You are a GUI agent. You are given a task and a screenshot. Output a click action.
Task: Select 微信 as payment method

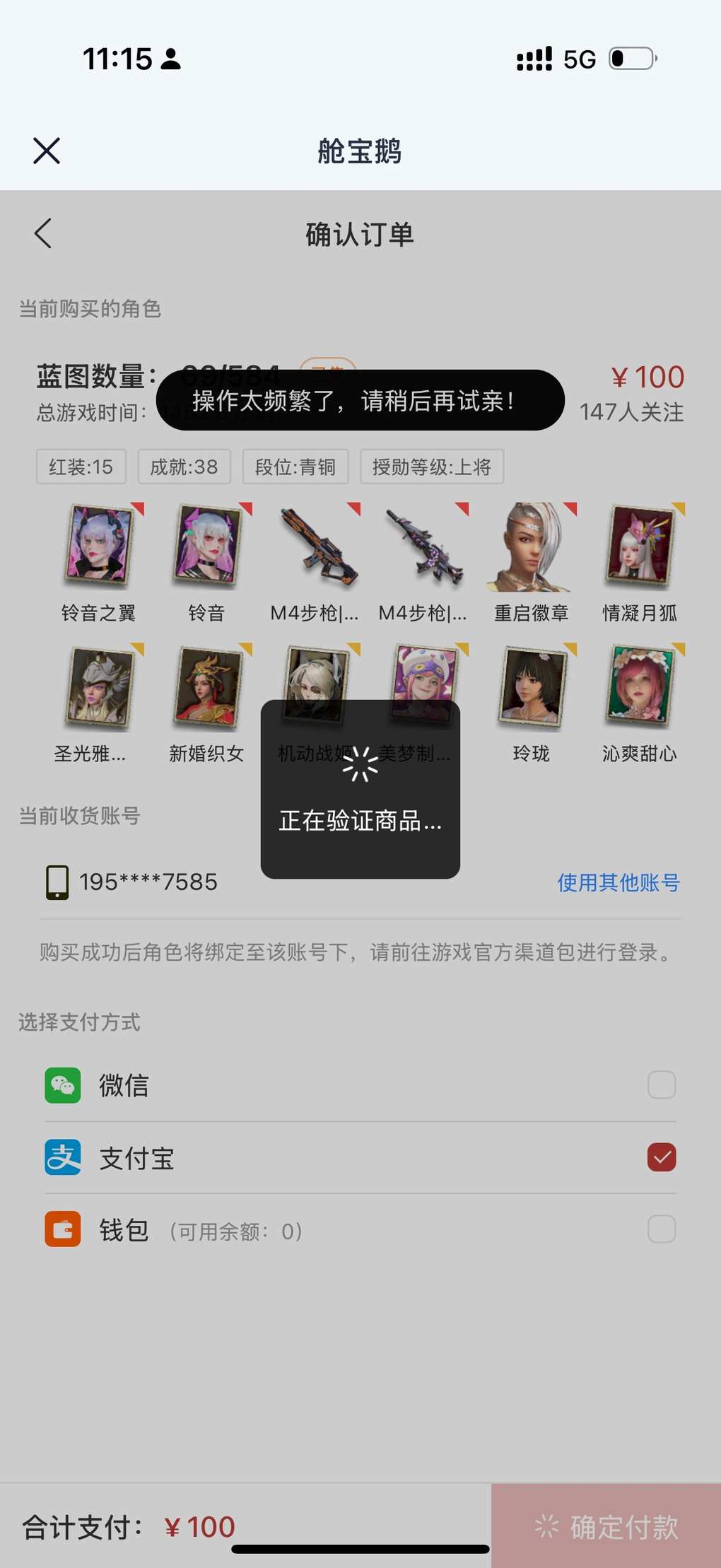pyautogui.click(x=661, y=1085)
